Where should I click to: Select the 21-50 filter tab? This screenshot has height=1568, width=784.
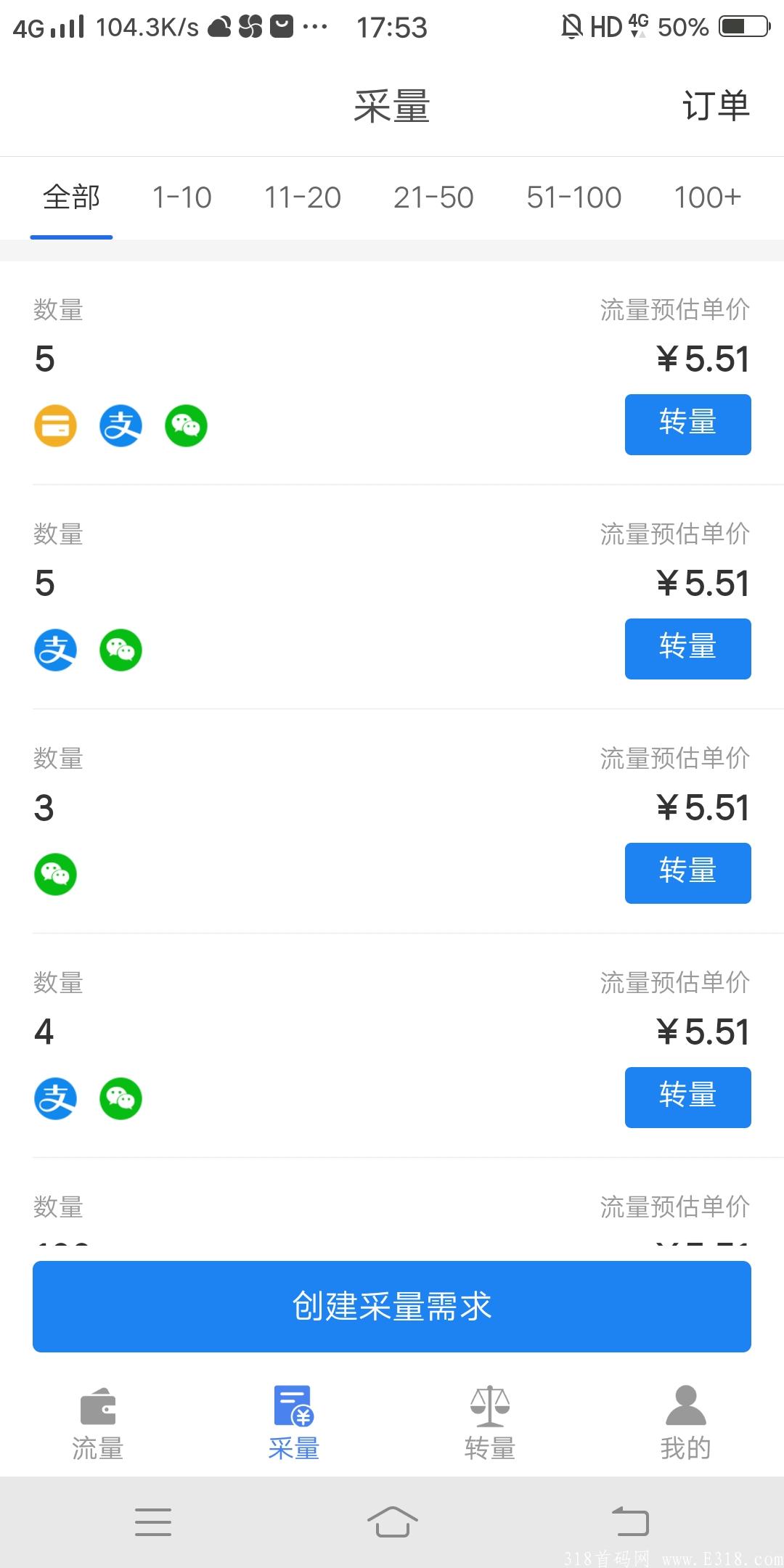pos(433,197)
